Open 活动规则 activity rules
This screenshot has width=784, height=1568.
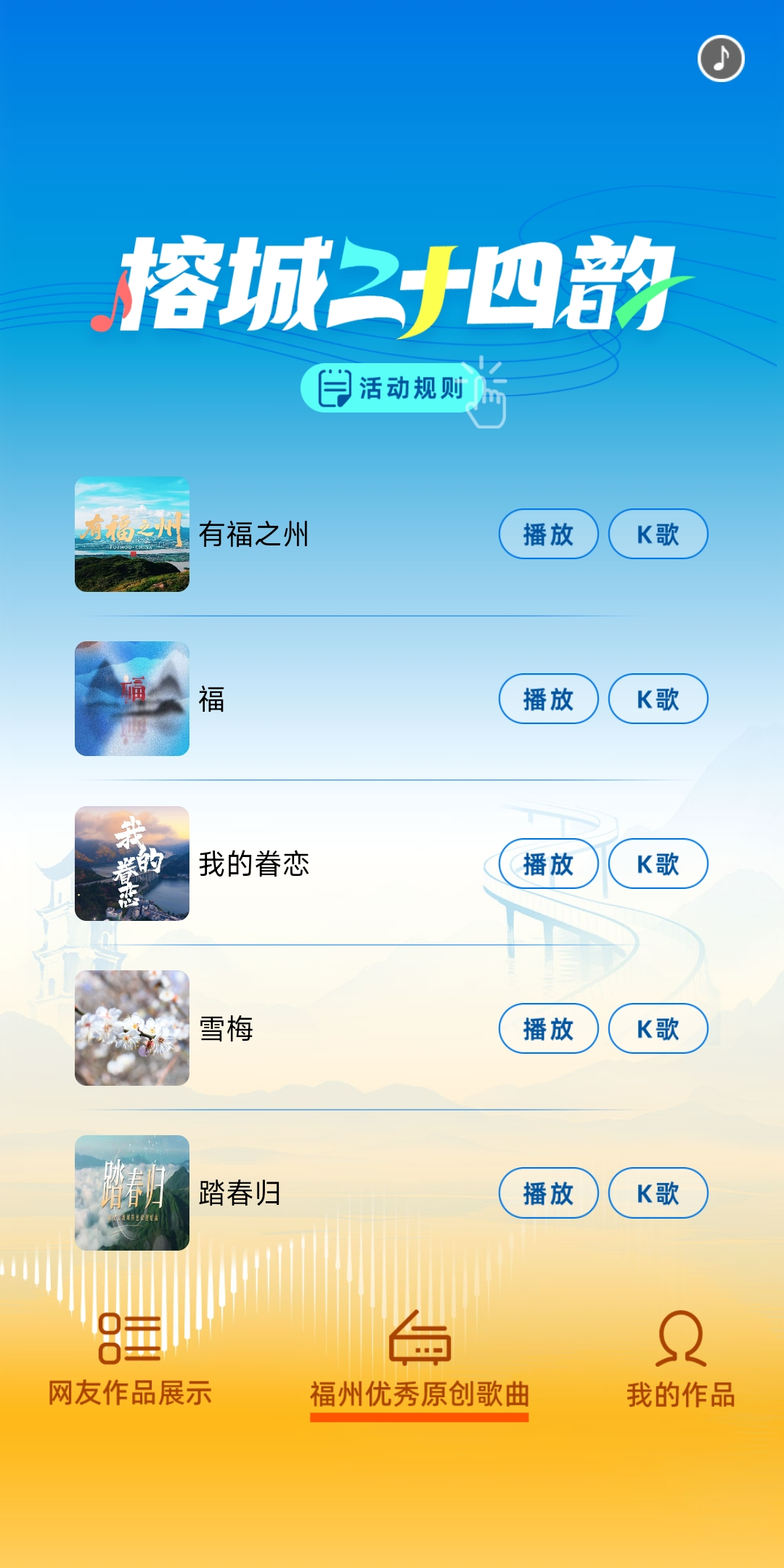(393, 388)
